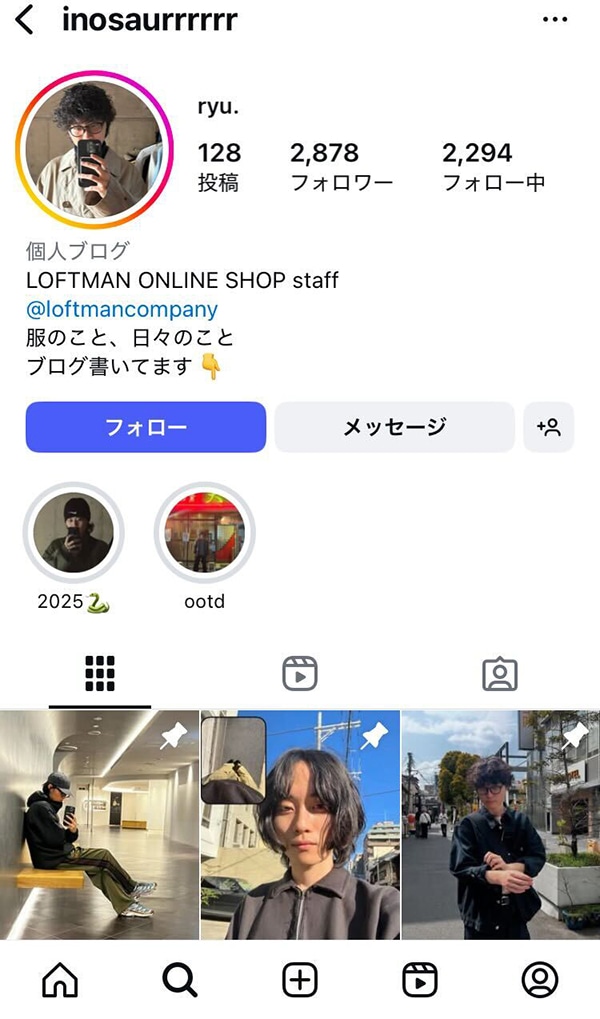Open the @loftmancompany profile link

(122, 310)
